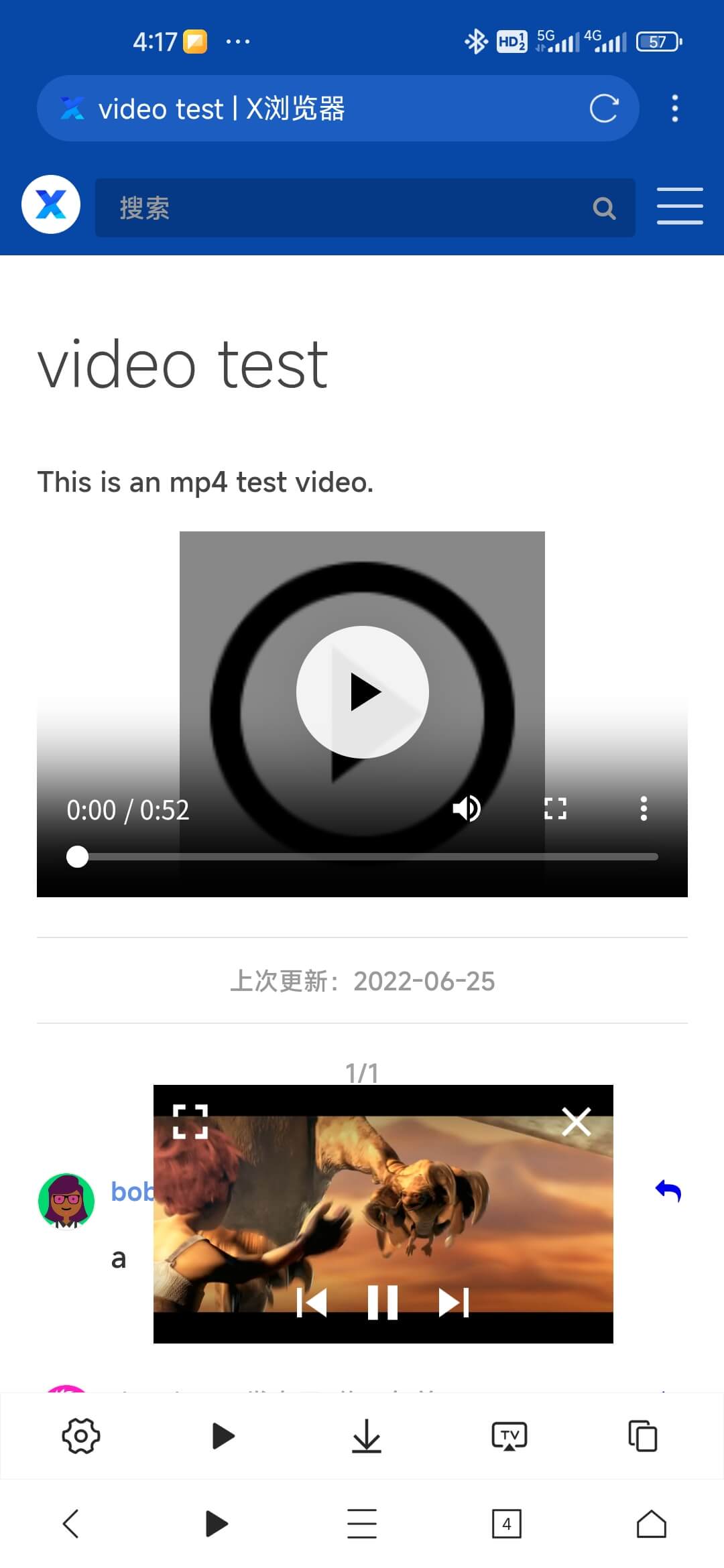Enter fullscreen on the embedded video

(x=555, y=809)
